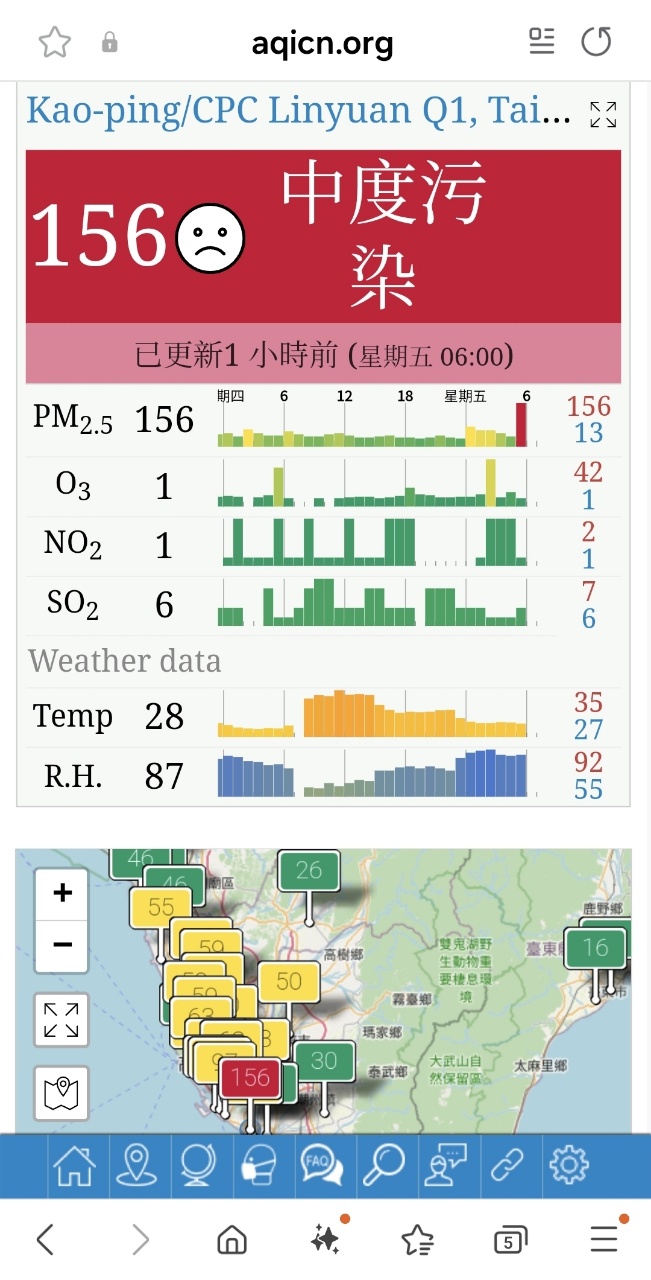Open the map layers button

[62, 1093]
